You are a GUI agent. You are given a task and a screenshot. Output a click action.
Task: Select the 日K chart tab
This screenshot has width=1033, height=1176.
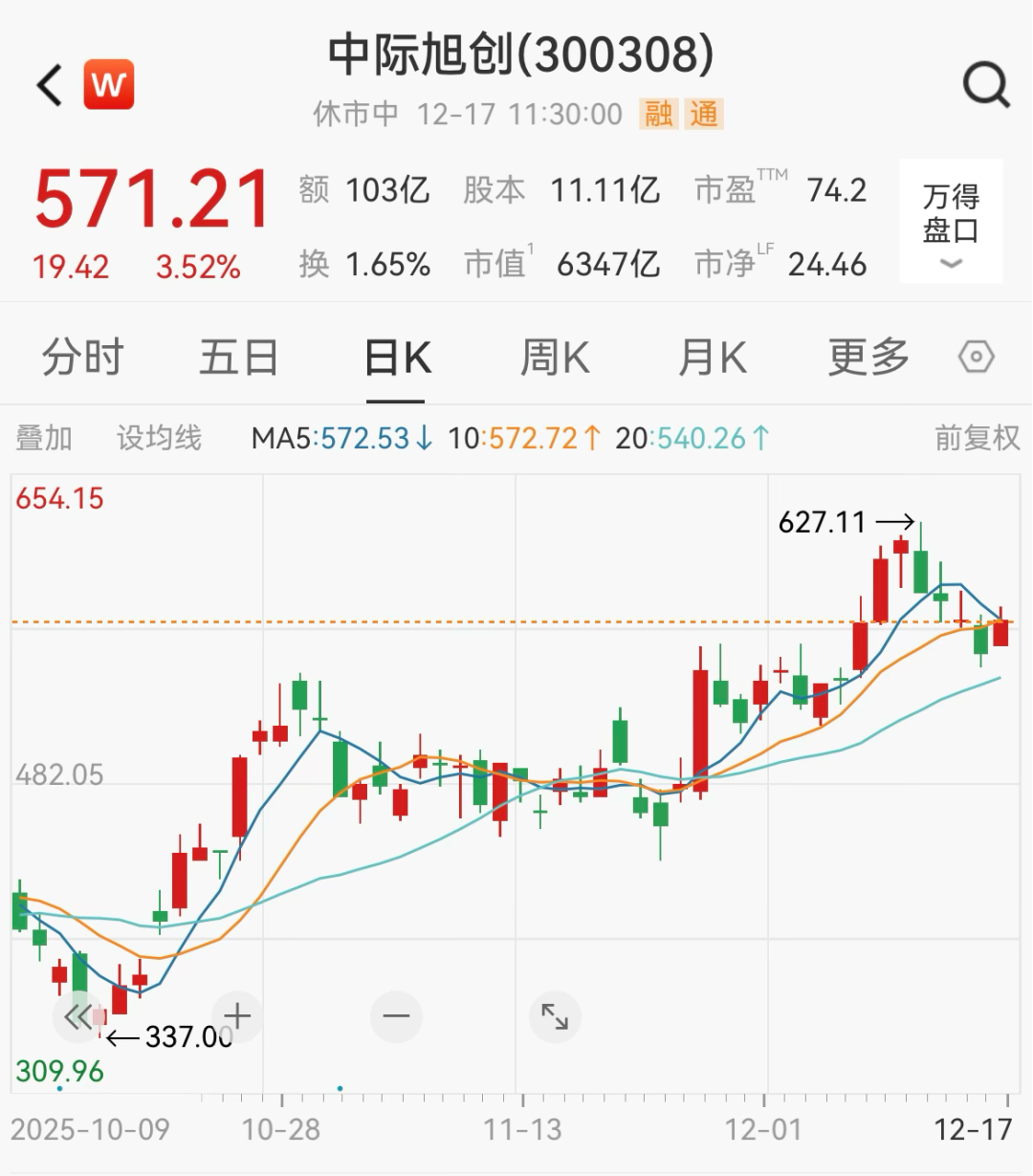(x=397, y=359)
